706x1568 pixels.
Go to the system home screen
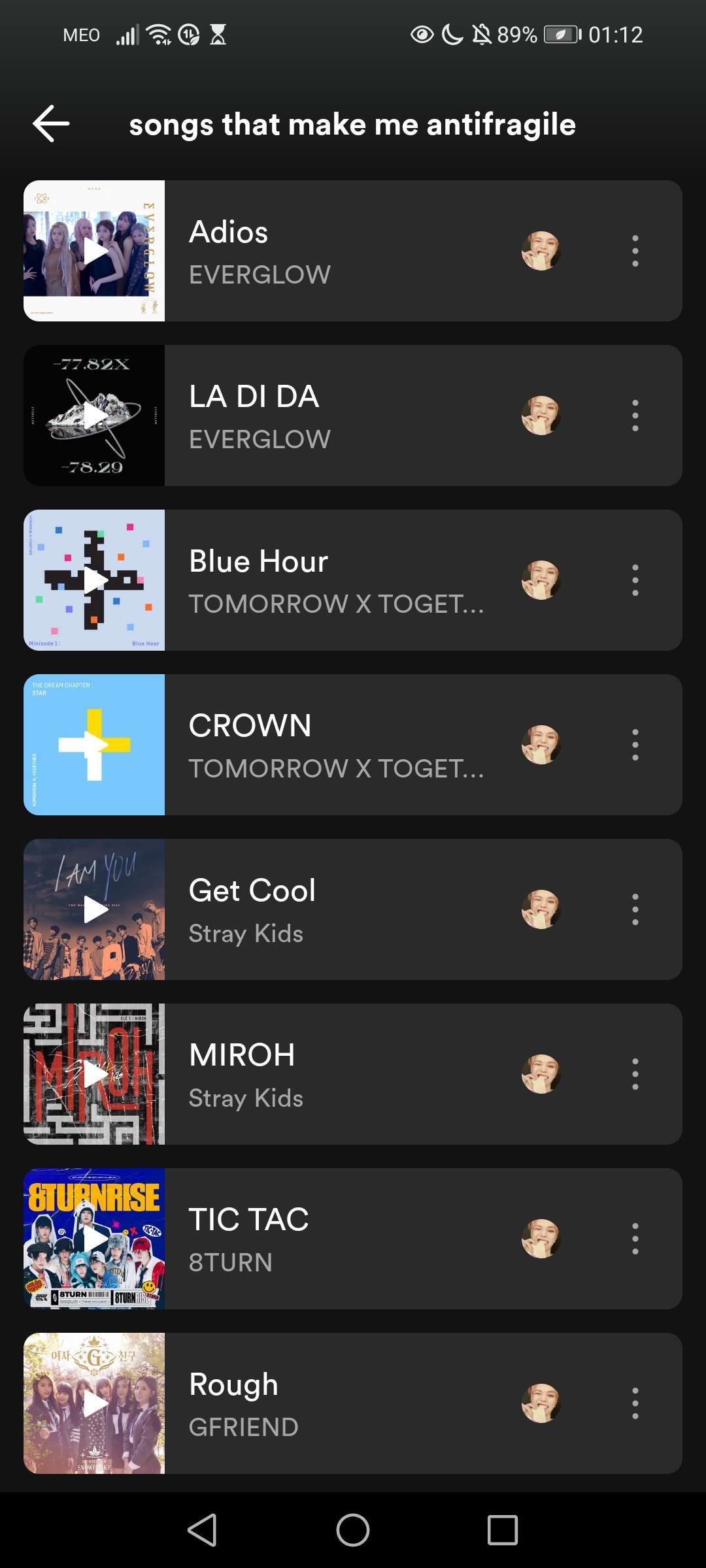tap(353, 1530)
